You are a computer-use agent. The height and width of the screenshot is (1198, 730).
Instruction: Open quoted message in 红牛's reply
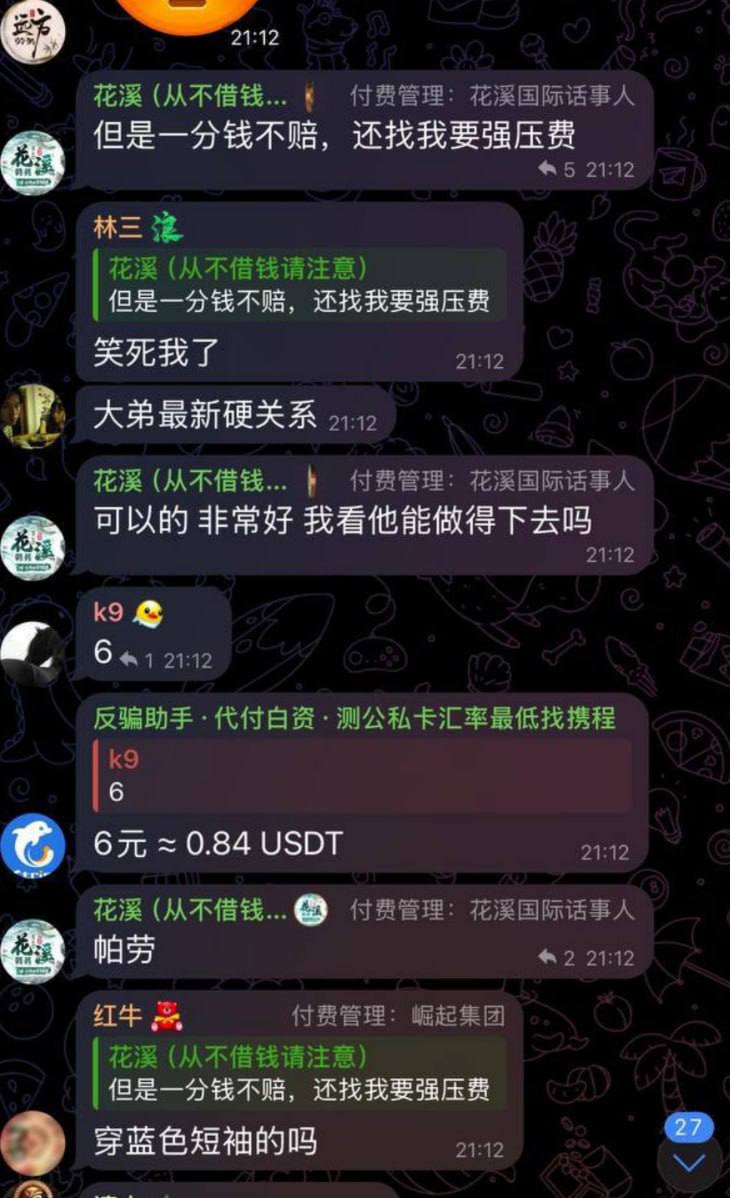(300, 1073)
